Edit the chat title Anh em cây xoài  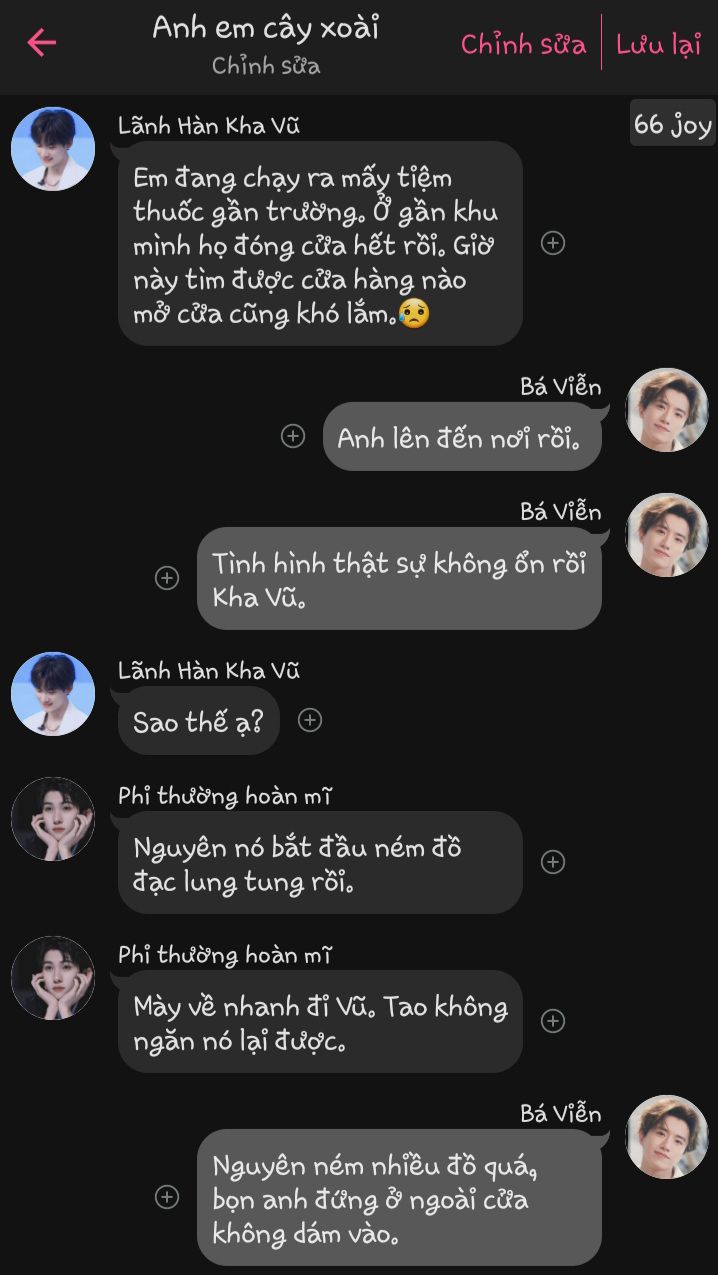(x=266, y=28)
